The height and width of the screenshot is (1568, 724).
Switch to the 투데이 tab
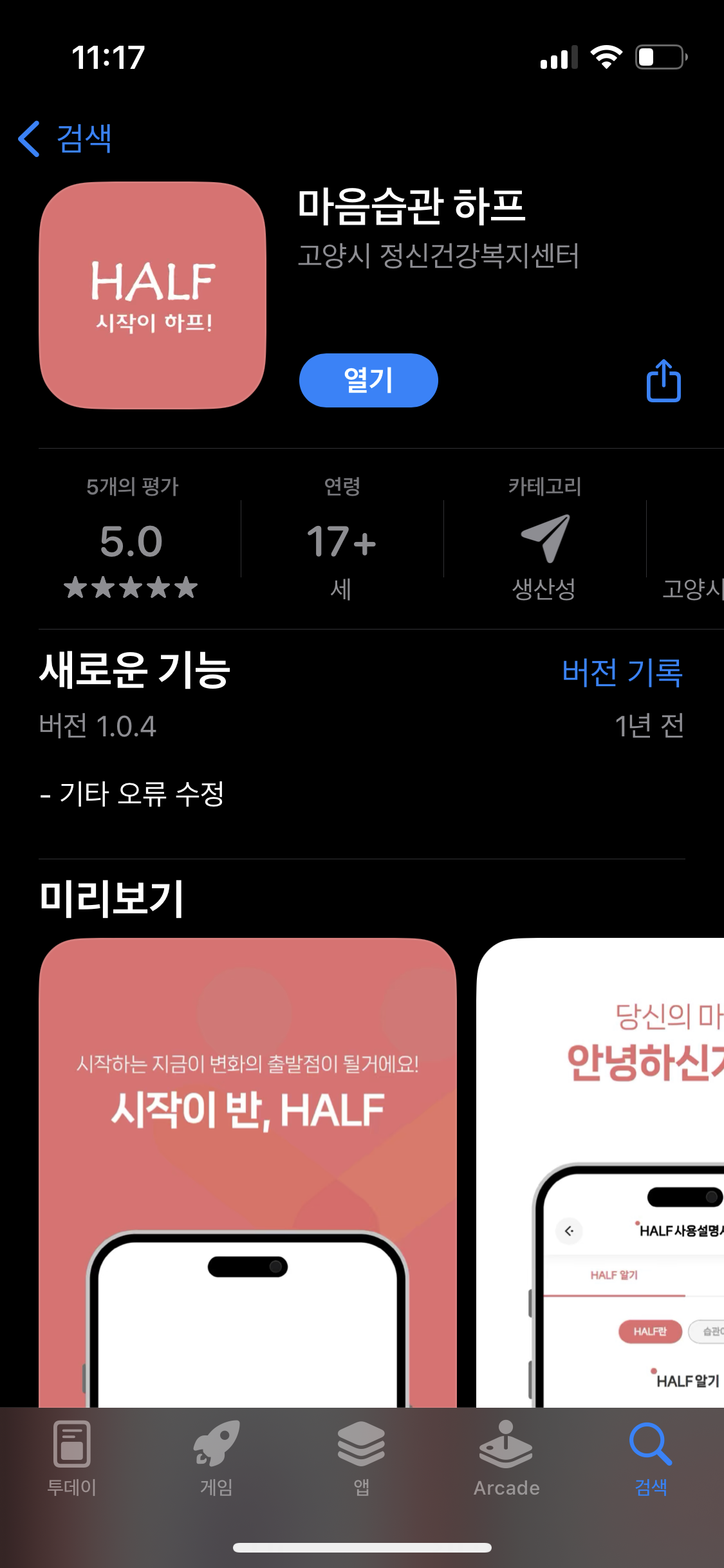(72, 1458)
